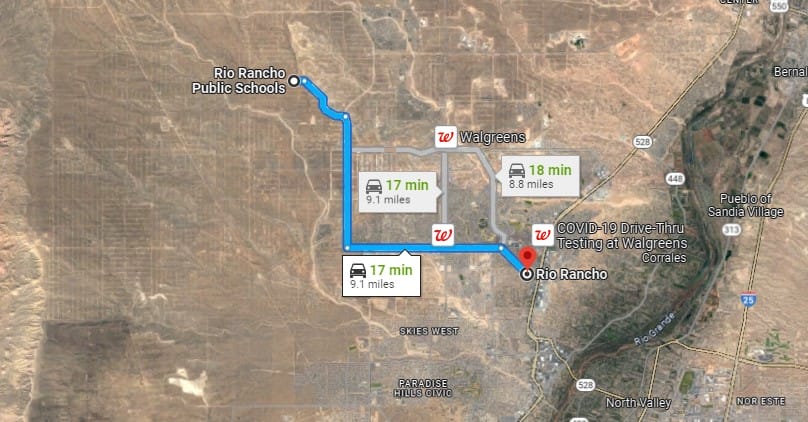
Task: Select the 18 min alternate route
Action: click(539, 176)
